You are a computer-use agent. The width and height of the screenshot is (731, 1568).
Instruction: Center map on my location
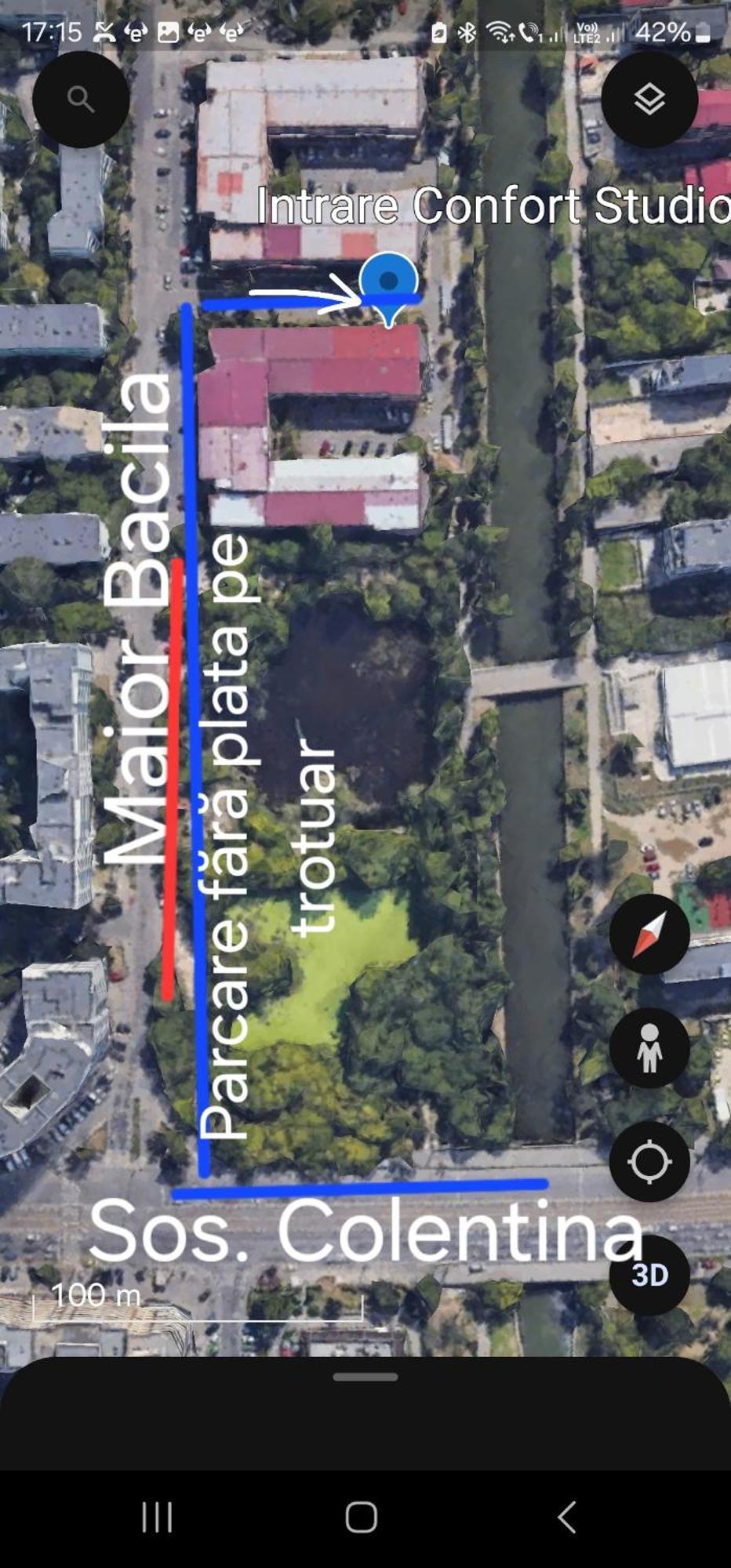coord(649,1161)
